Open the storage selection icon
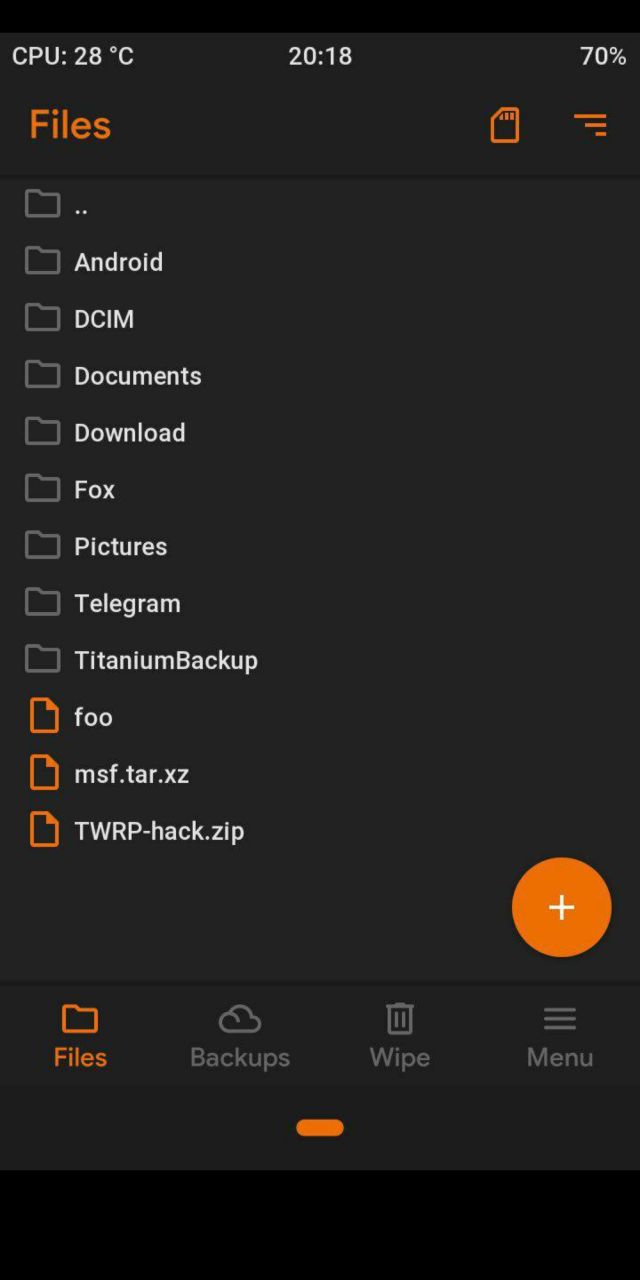 tap(505, 125)
